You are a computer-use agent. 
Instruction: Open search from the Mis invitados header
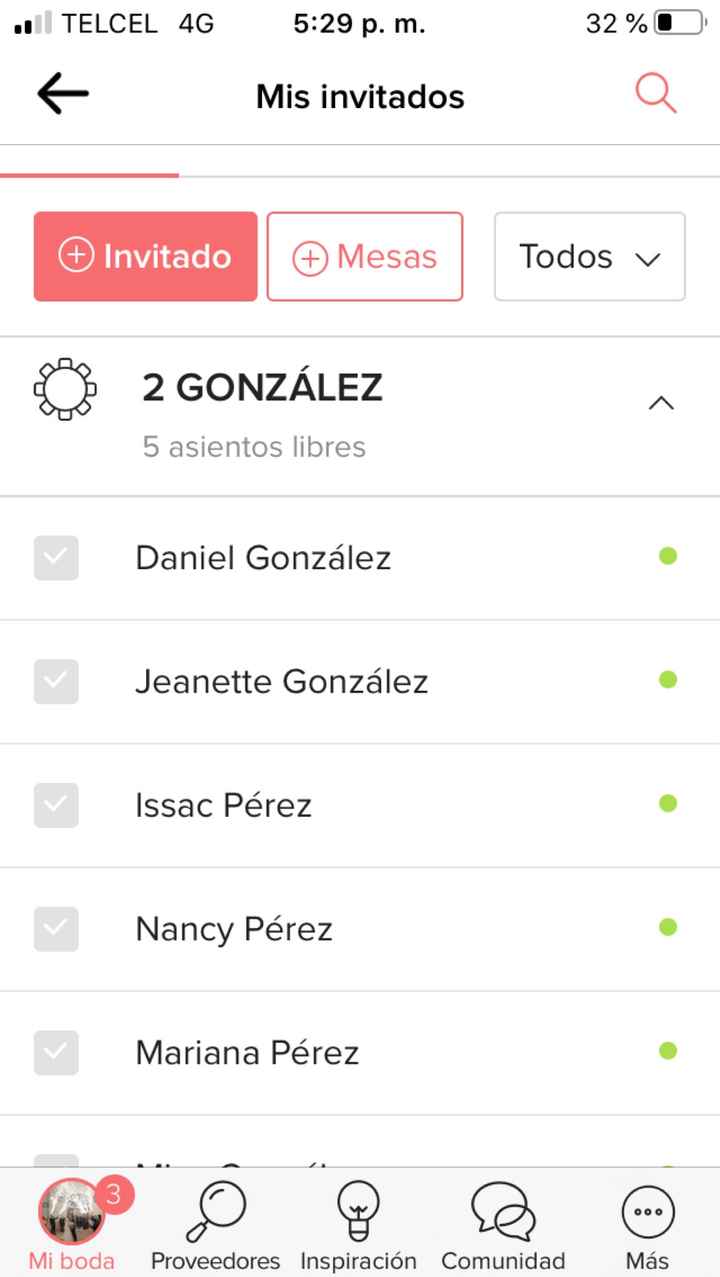[x=655, y=93]
